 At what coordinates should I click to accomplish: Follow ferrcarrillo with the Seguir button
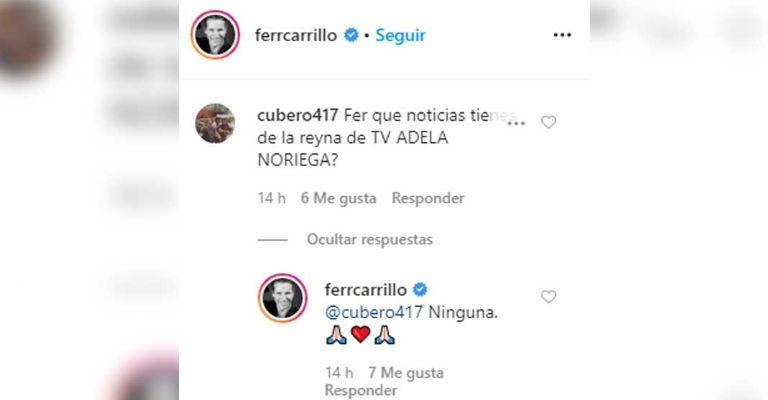coord(400,35)
